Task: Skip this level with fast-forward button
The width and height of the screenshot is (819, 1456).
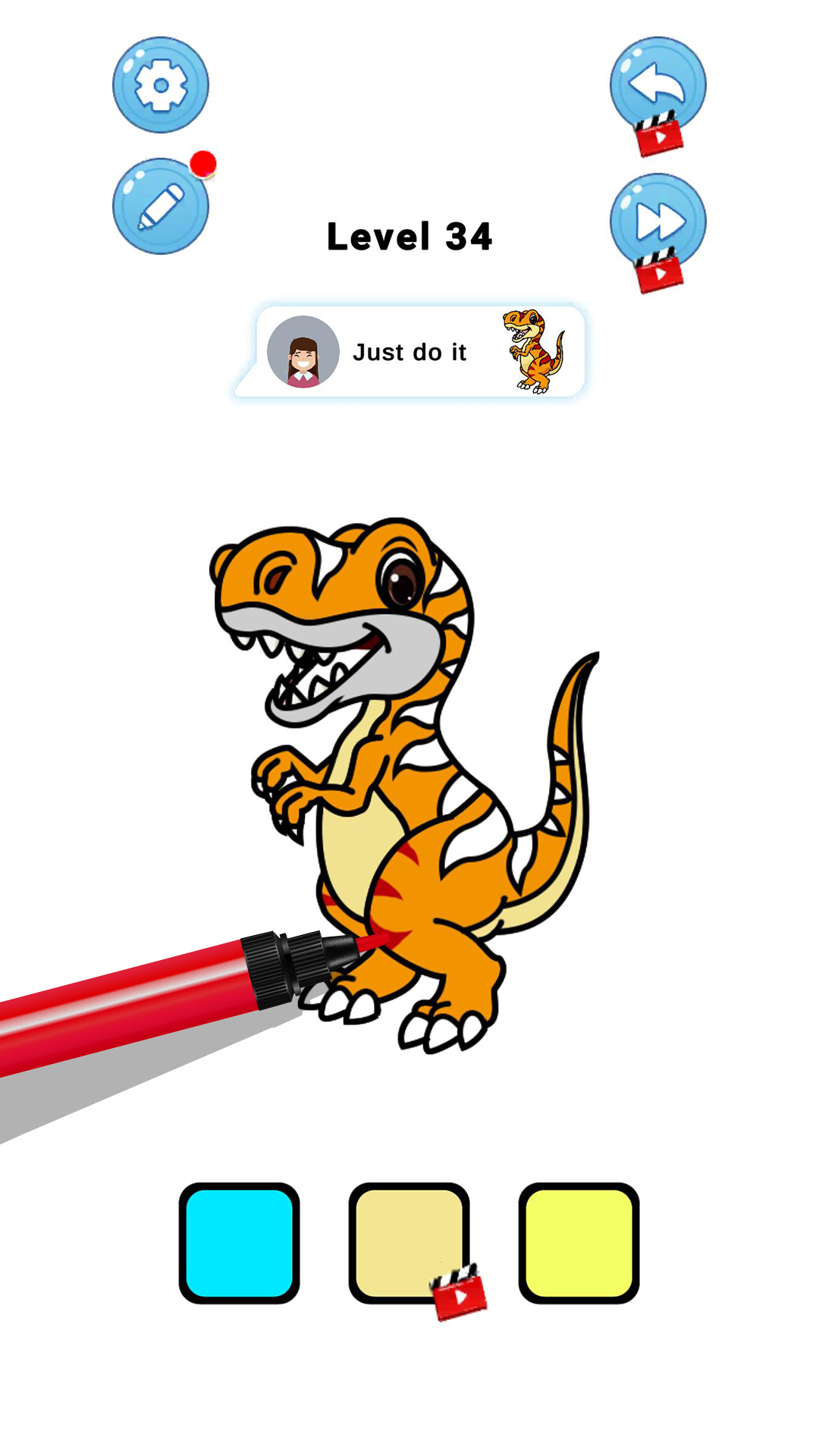Action: pyautogui.click(x=657, y=221)
